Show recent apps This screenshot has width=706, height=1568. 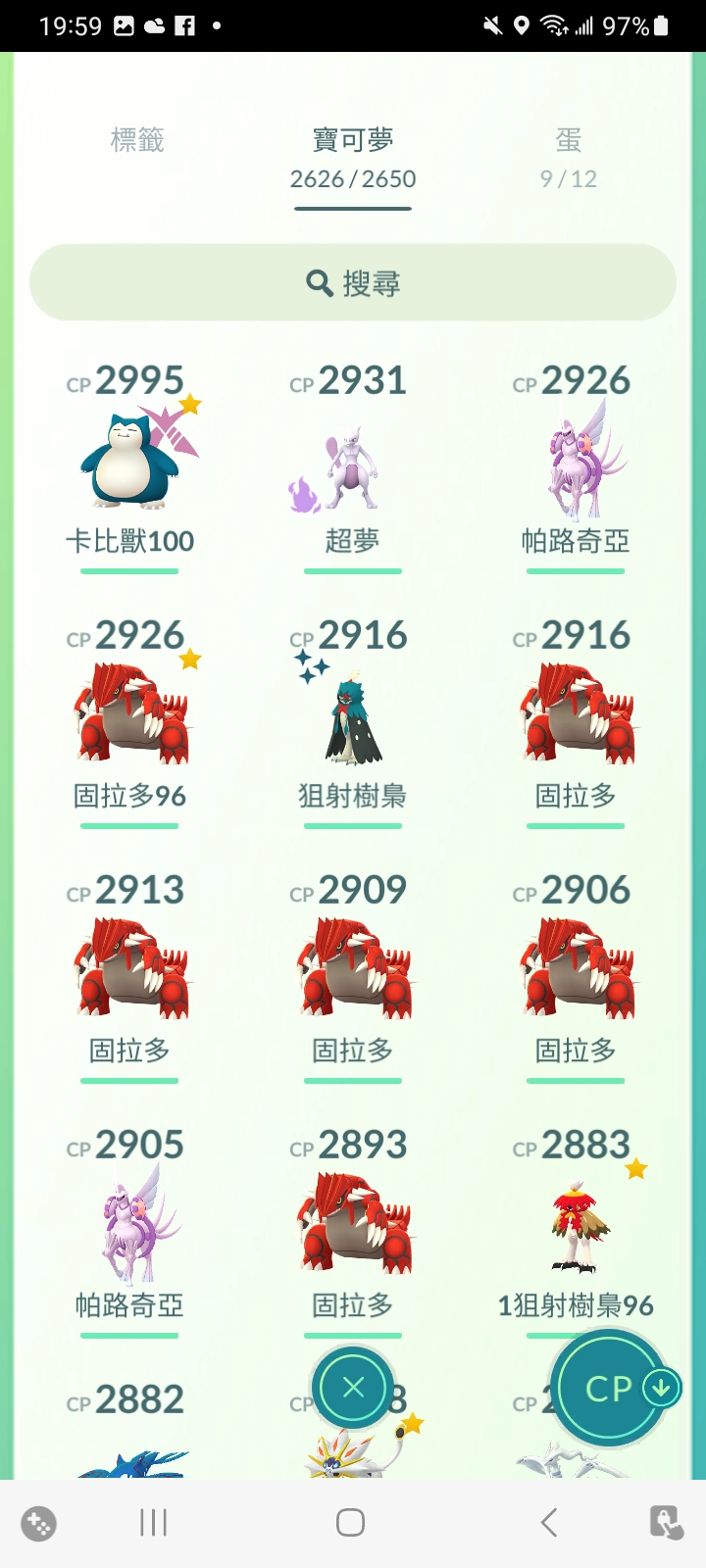[154, 1522]
